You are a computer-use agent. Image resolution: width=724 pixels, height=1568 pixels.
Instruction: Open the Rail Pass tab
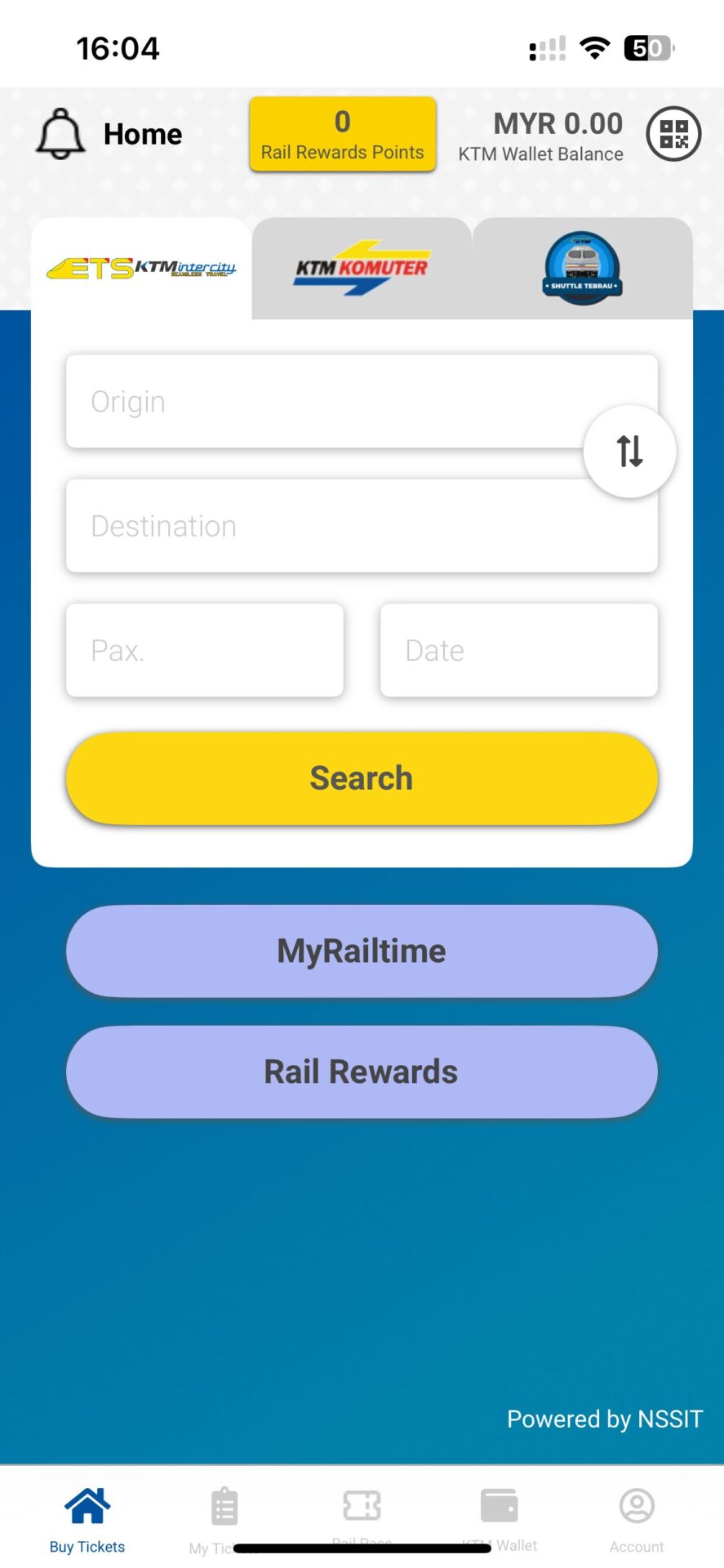[x=362, y=1517]
